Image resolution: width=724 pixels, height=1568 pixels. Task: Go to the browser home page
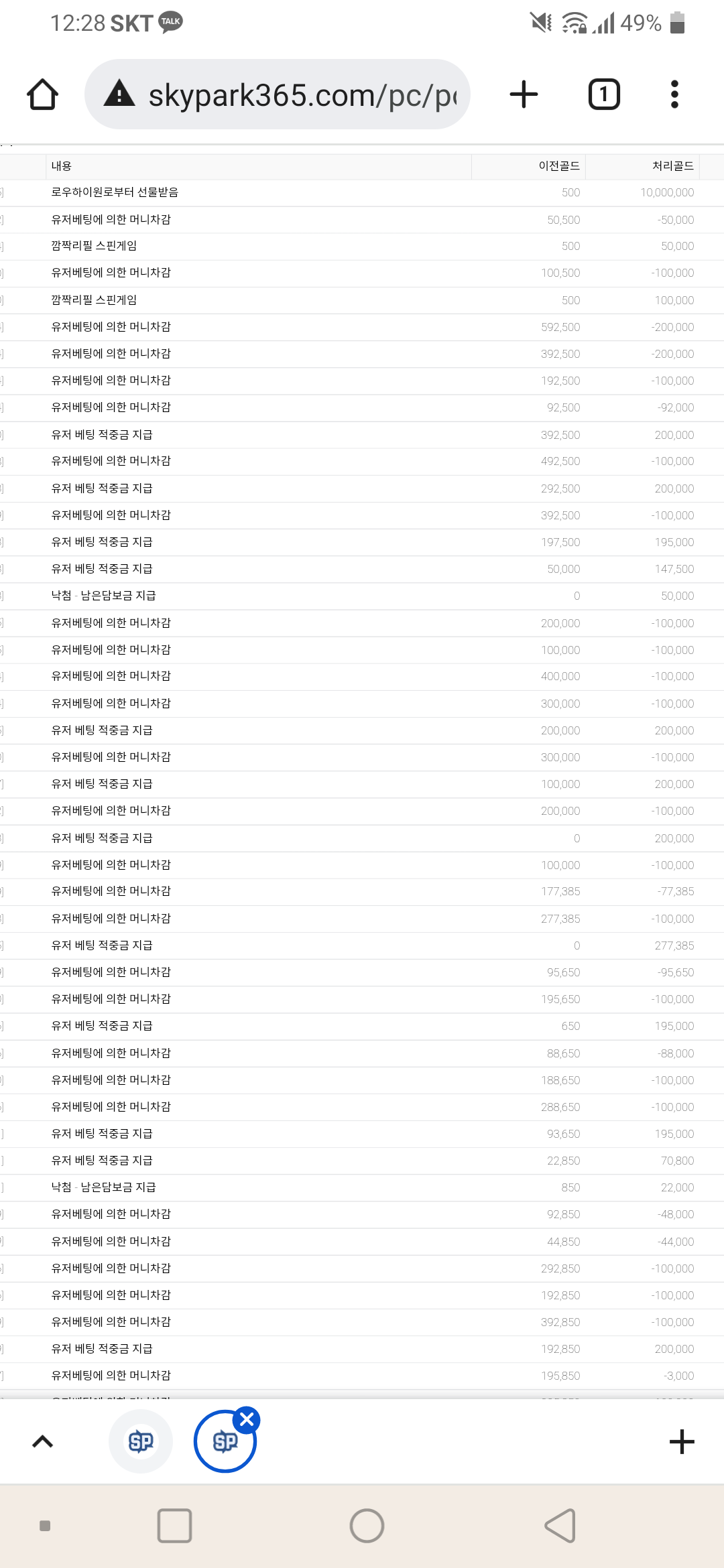[42, 94]
